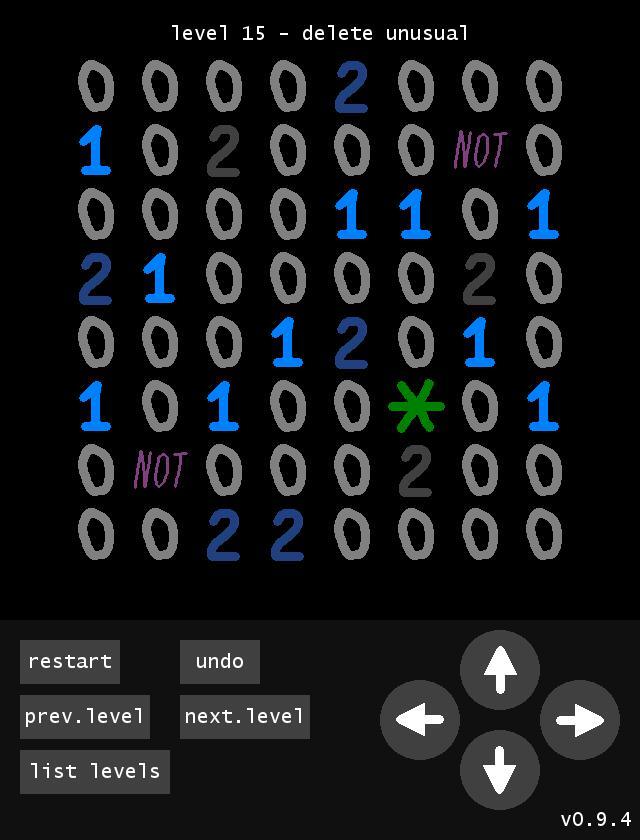Move down with the down arrow
The width and height of the screenshot is (640, 840).
point(499,770)
